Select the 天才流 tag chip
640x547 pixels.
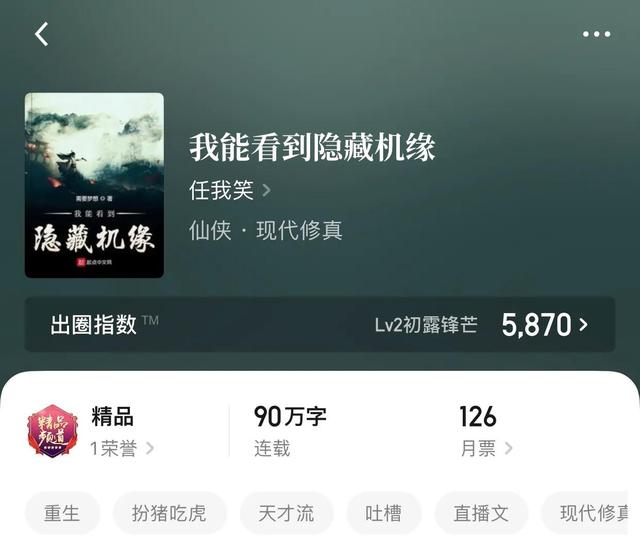286,513
